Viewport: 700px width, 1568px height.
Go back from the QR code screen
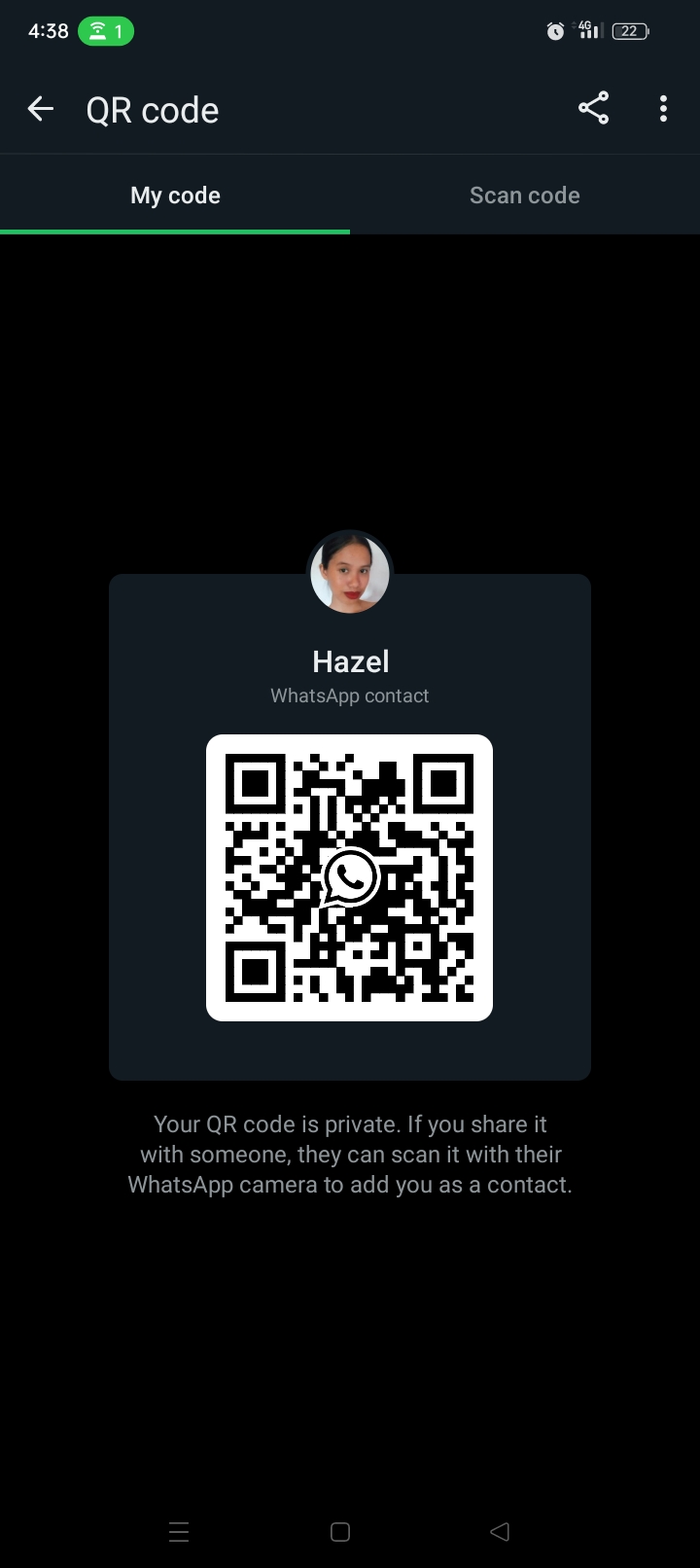pos(40,109)
